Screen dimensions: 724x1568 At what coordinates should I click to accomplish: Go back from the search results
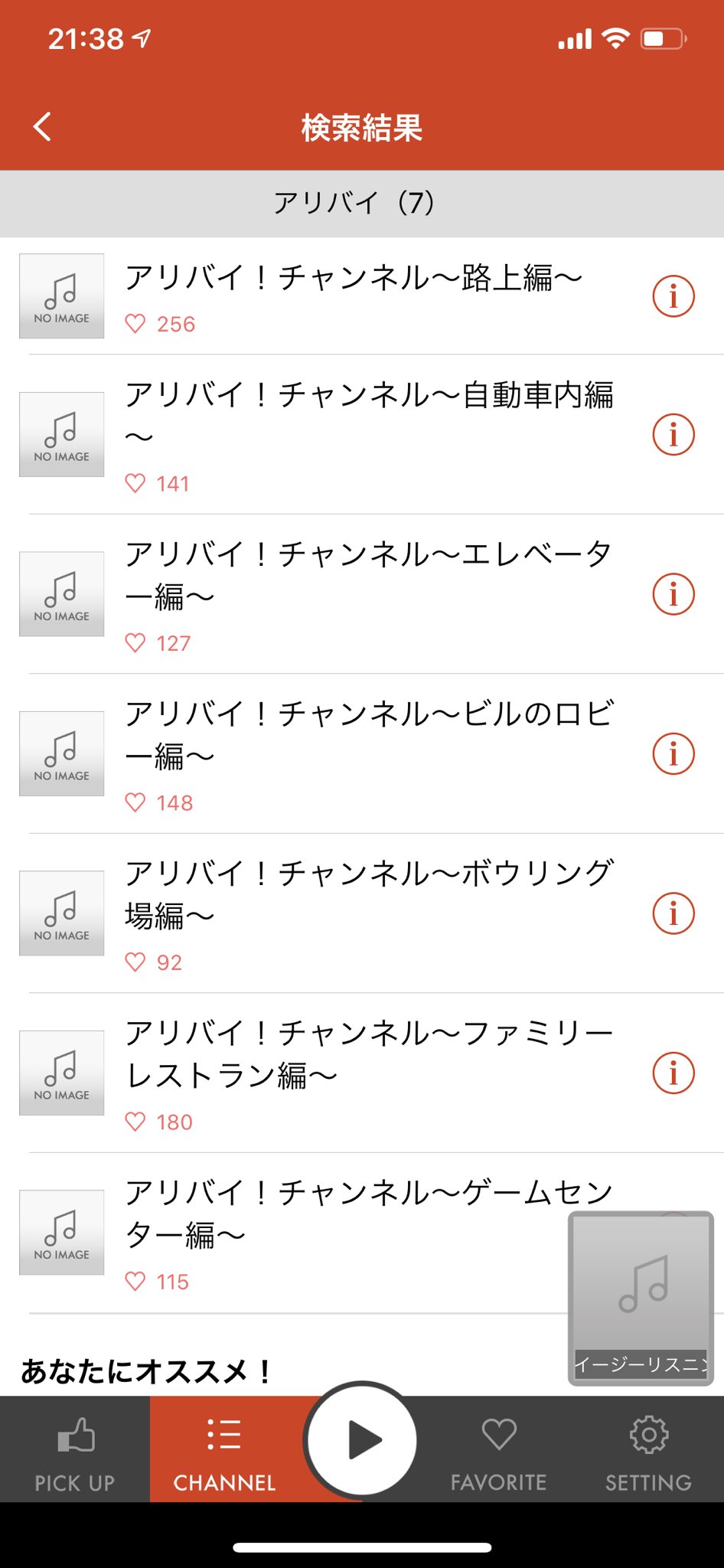point(43,126)
